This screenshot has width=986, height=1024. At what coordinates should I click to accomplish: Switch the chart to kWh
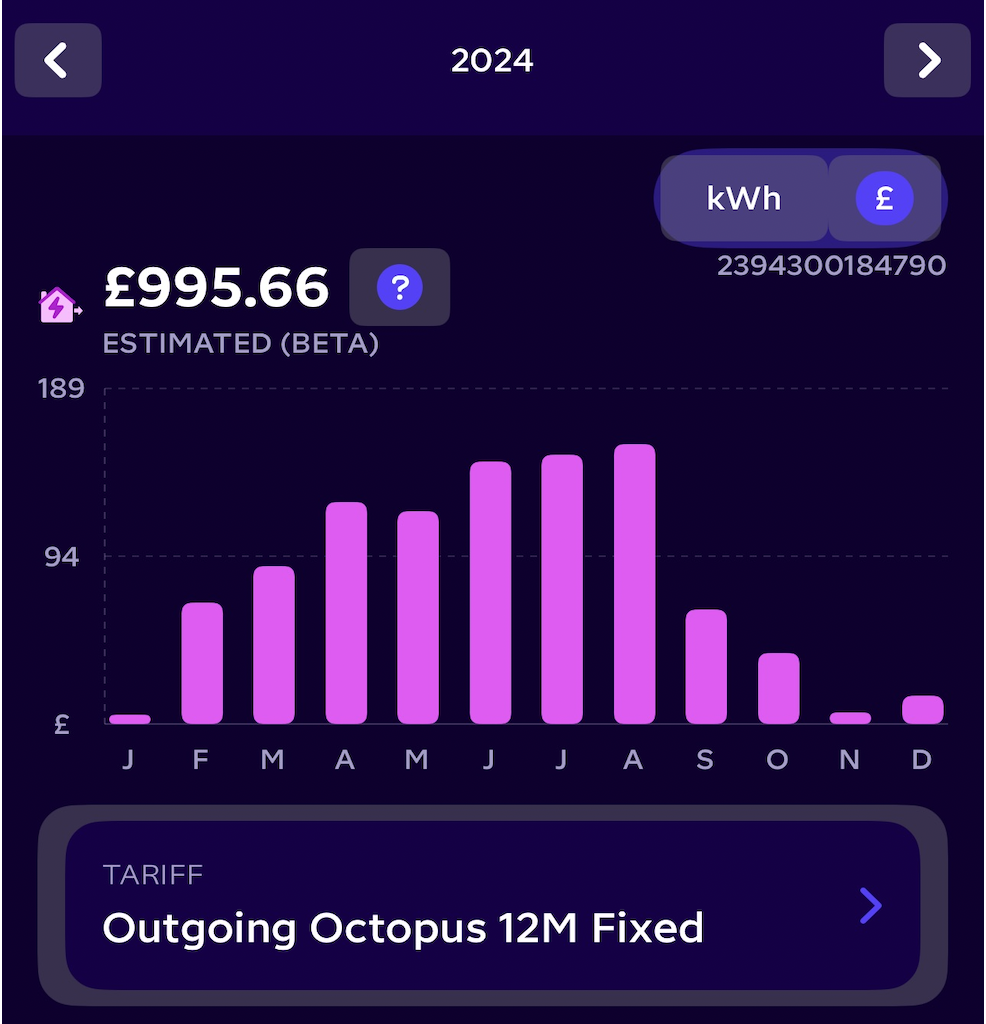pos(744,198)
